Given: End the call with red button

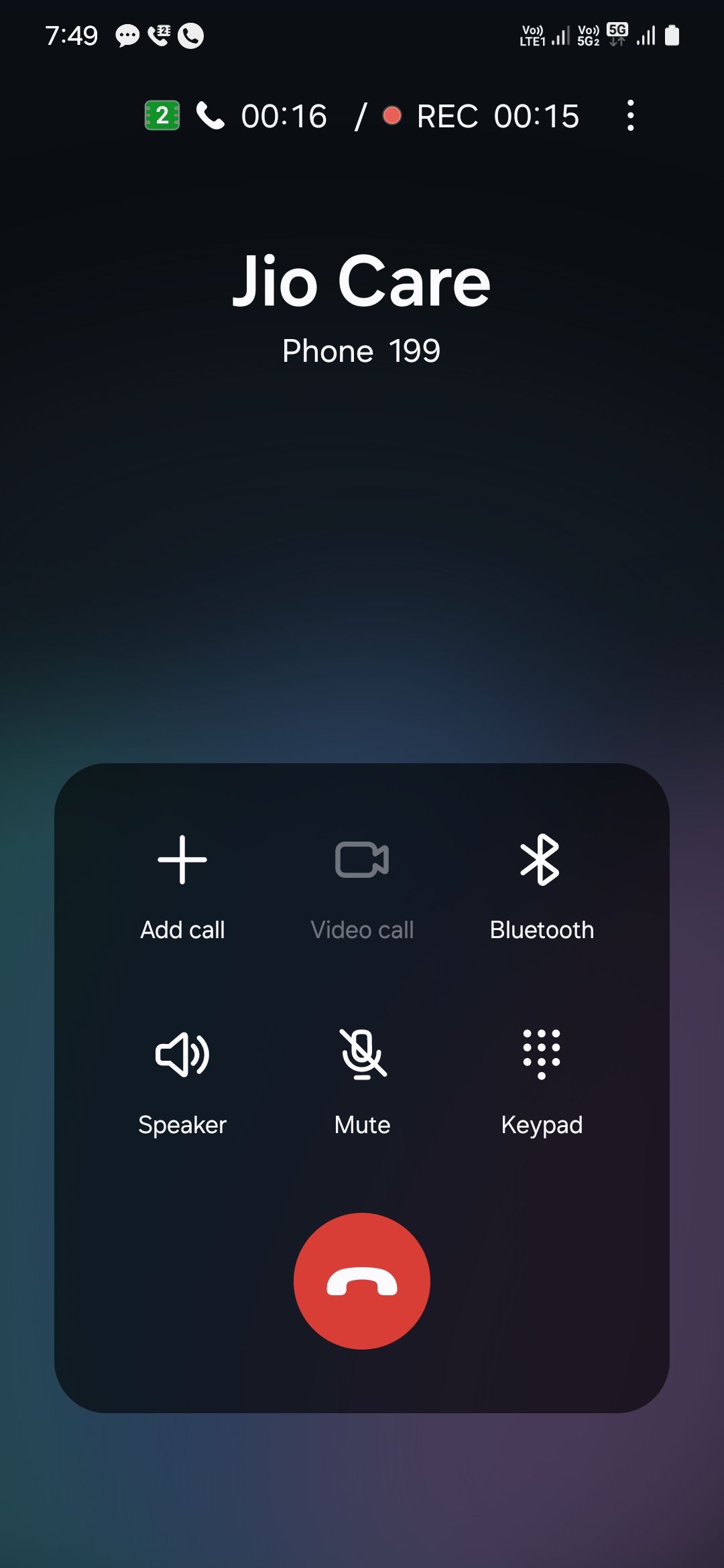Looking at the screenshot, I should pos(362,1281).
